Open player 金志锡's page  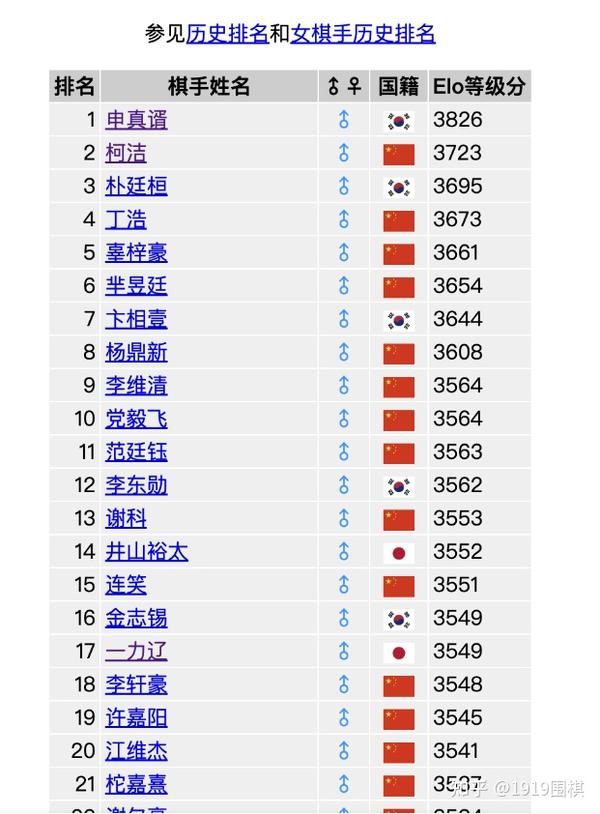(136, 618)
